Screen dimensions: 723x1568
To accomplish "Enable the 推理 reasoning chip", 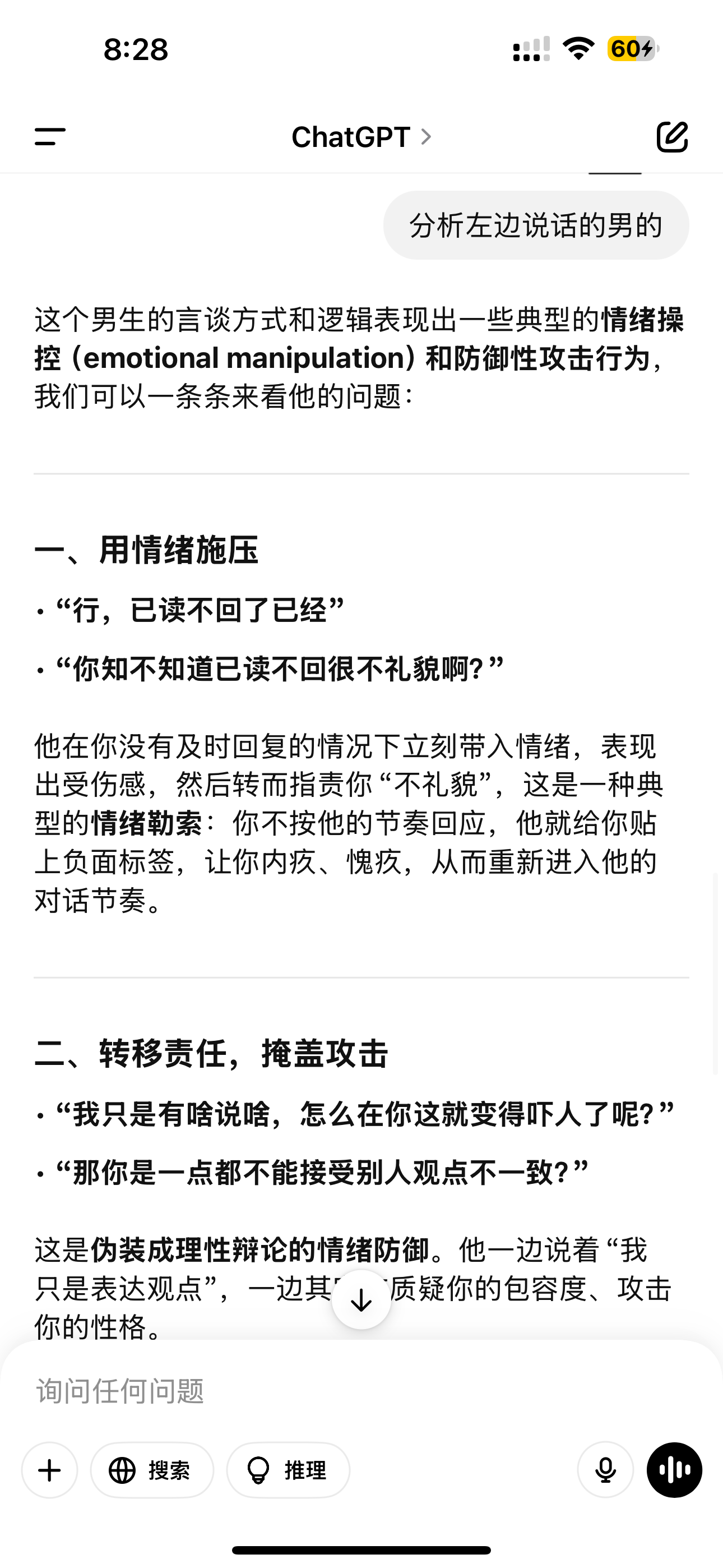I will (289, 1470).
